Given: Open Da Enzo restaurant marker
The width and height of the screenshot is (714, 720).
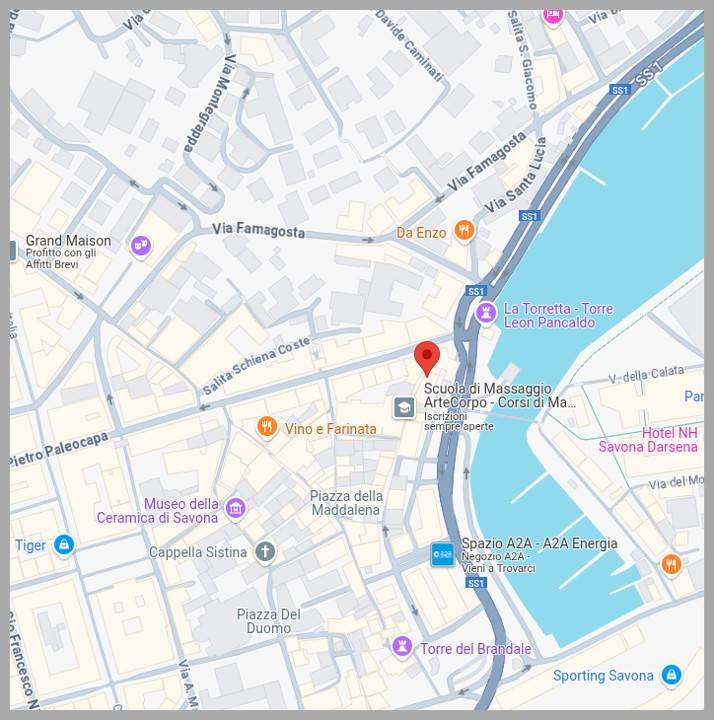Looking at the screenshot, I should tap(463, 232).
